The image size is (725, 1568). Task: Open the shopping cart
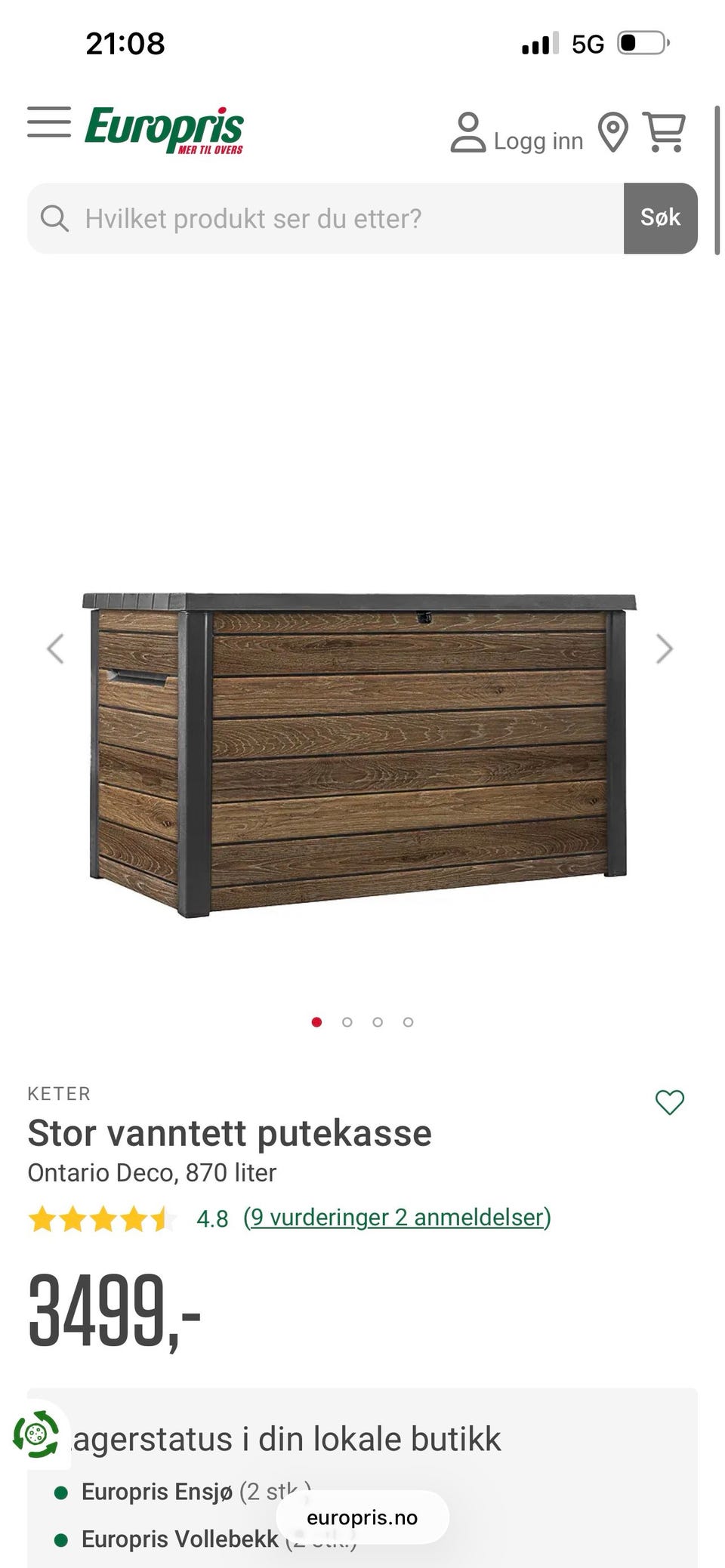pos(664,132)
